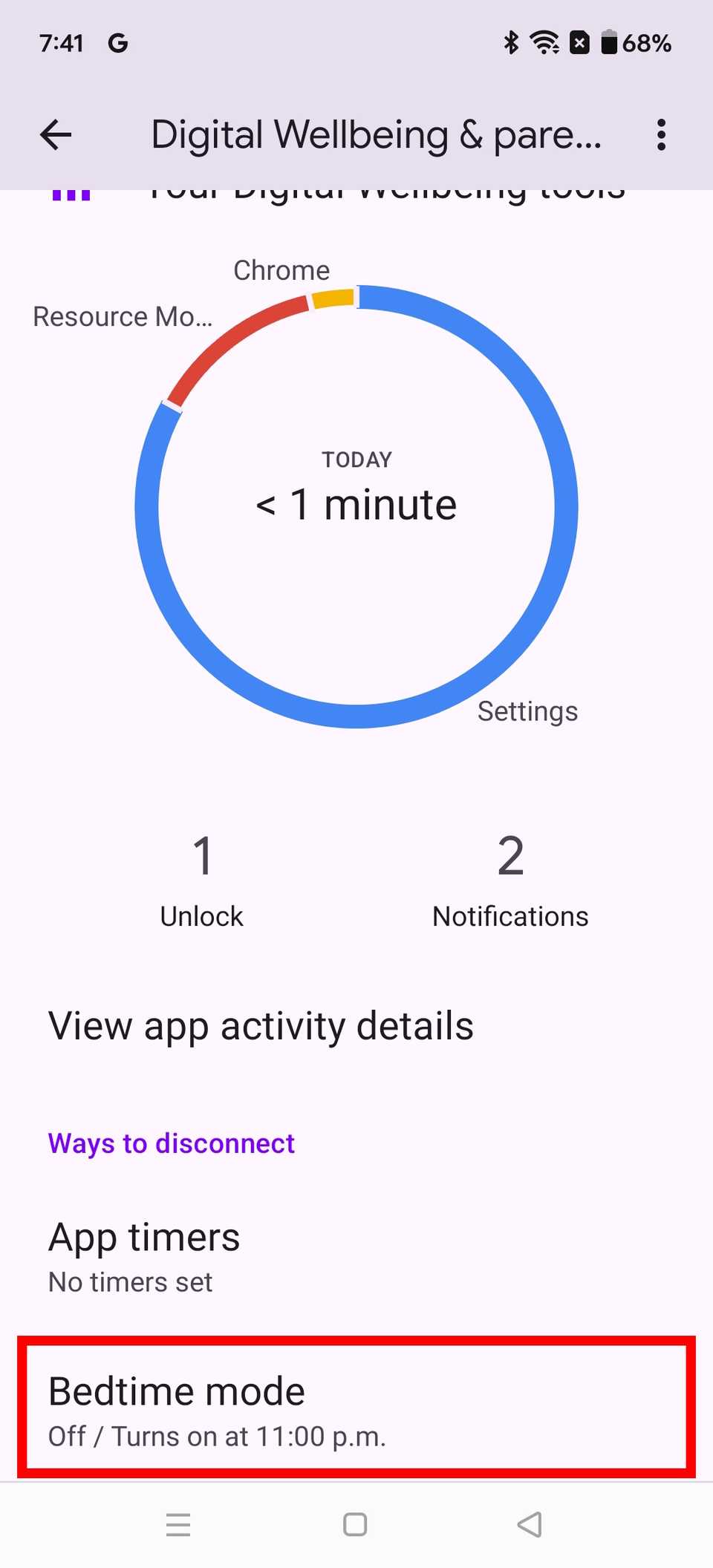Image resolution: width=713 pixels, height=1568 pixels.
Task: Select the Chrome segment on the usage ring
Action: 330,297
